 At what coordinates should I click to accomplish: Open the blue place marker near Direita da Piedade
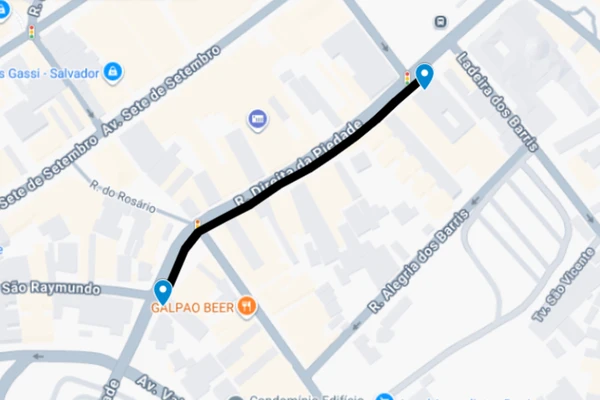tap(258, 120)
